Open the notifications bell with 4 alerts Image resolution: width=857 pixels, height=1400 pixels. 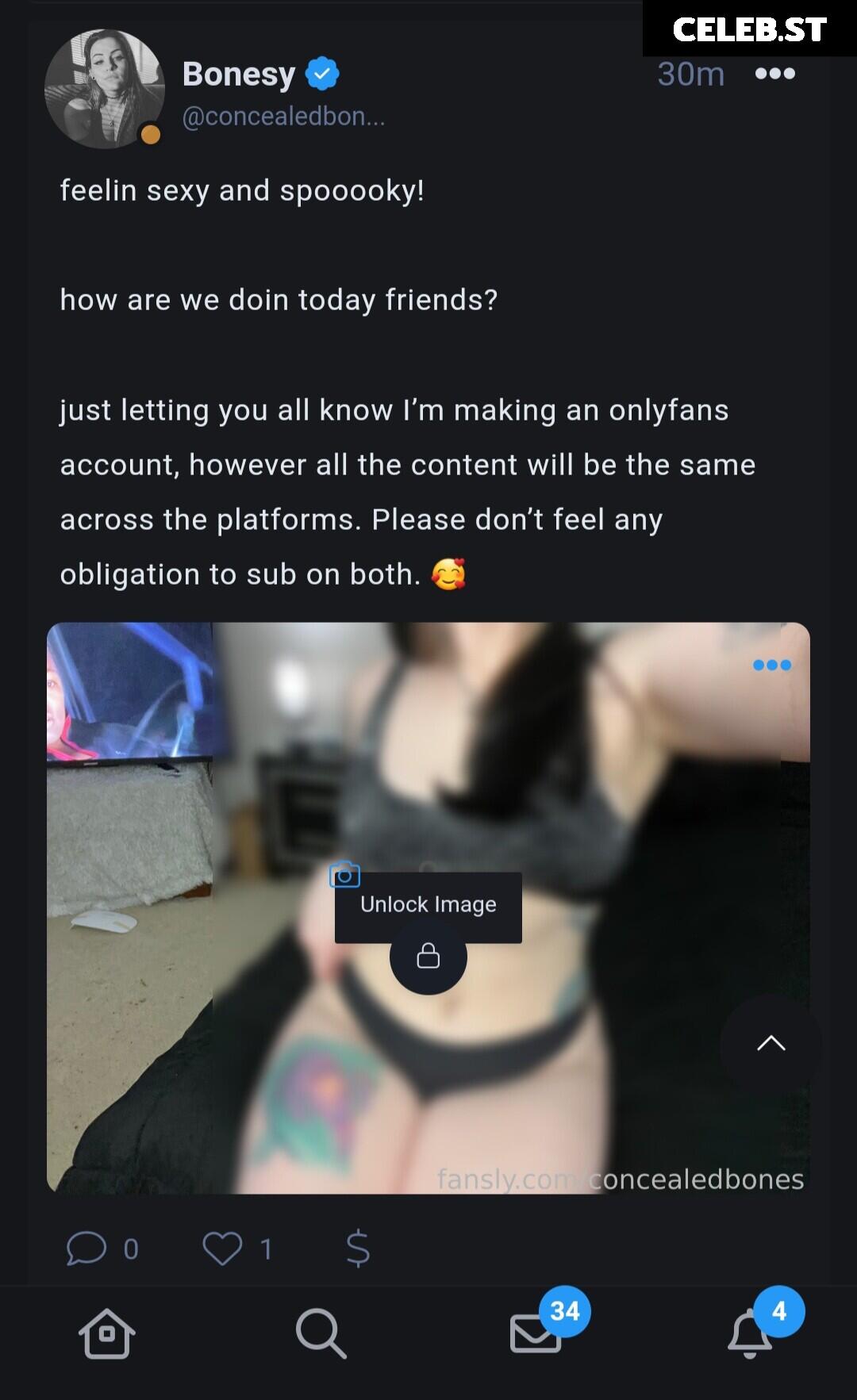(751, 1333)
